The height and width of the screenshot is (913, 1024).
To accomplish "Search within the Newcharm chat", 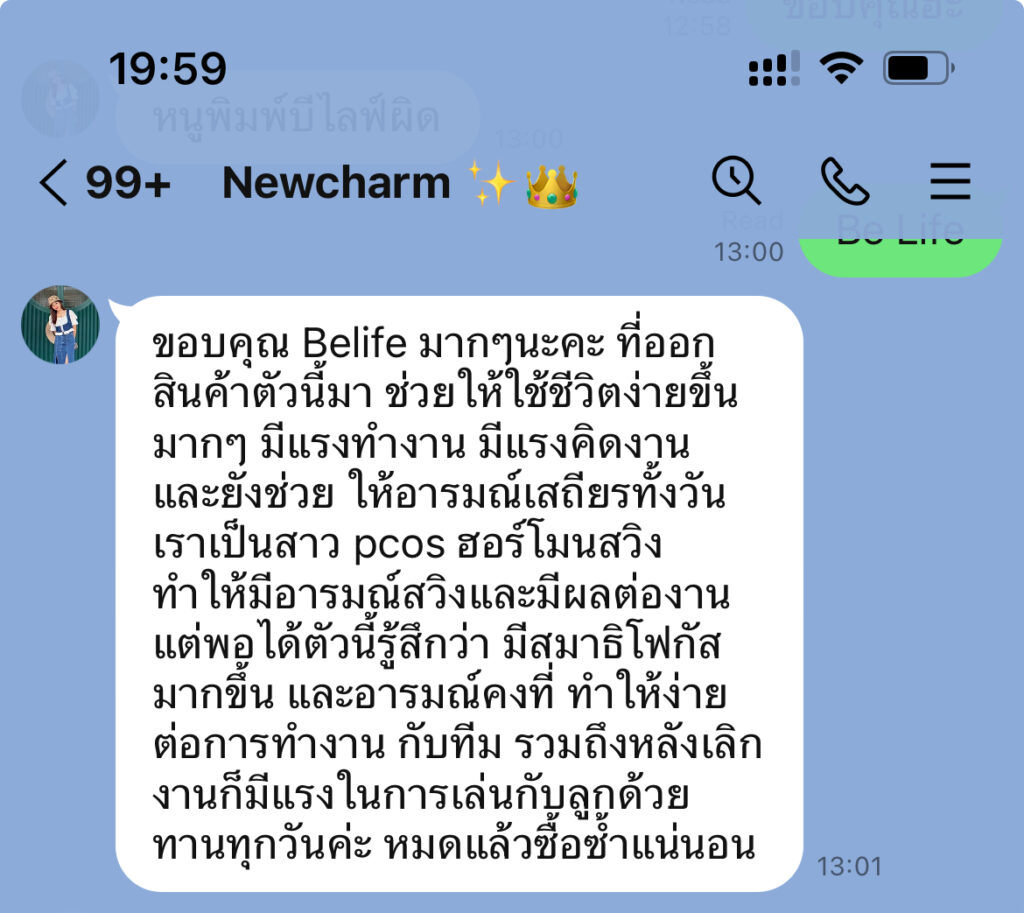I will click(x=736, y=182).
